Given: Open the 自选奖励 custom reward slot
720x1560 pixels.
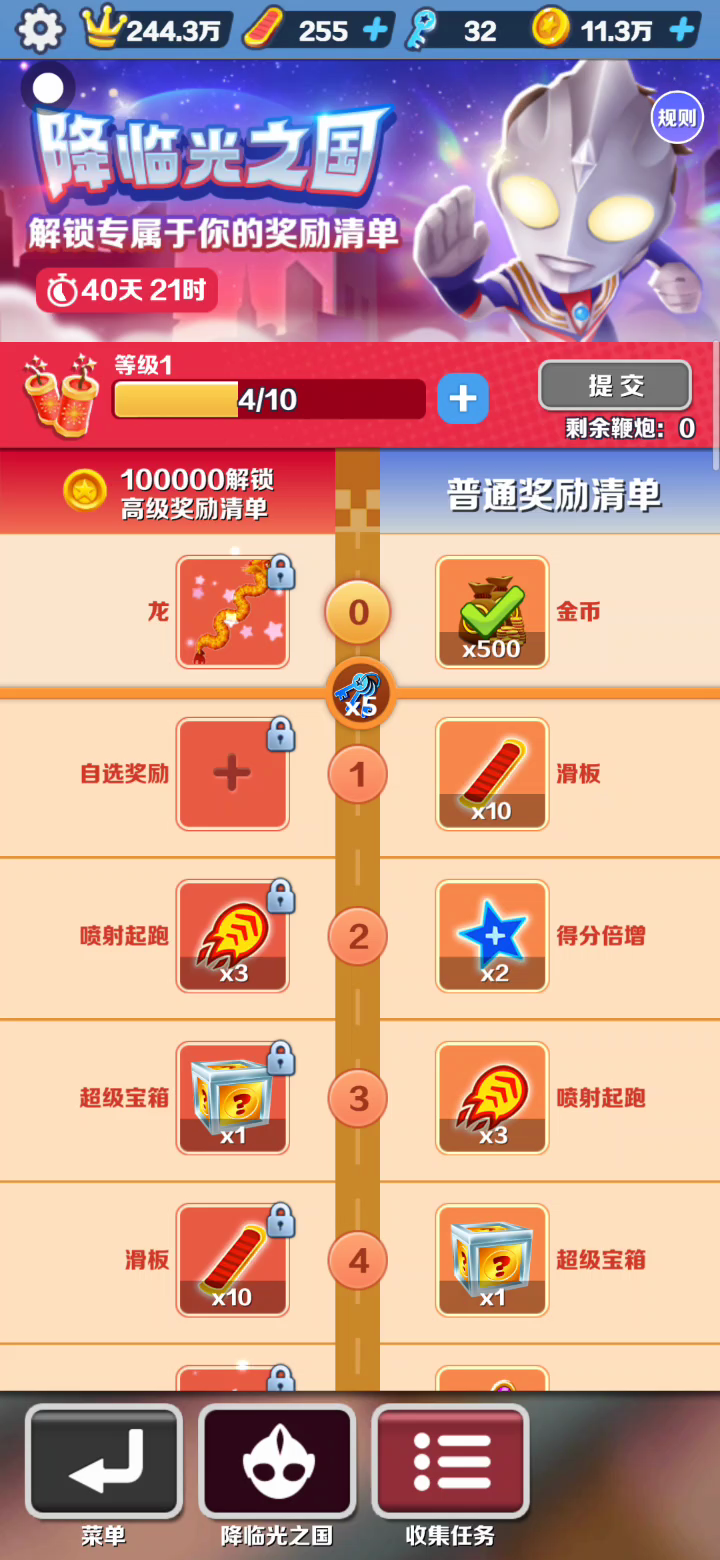Looking at the screenshot, I should [233, 773].
